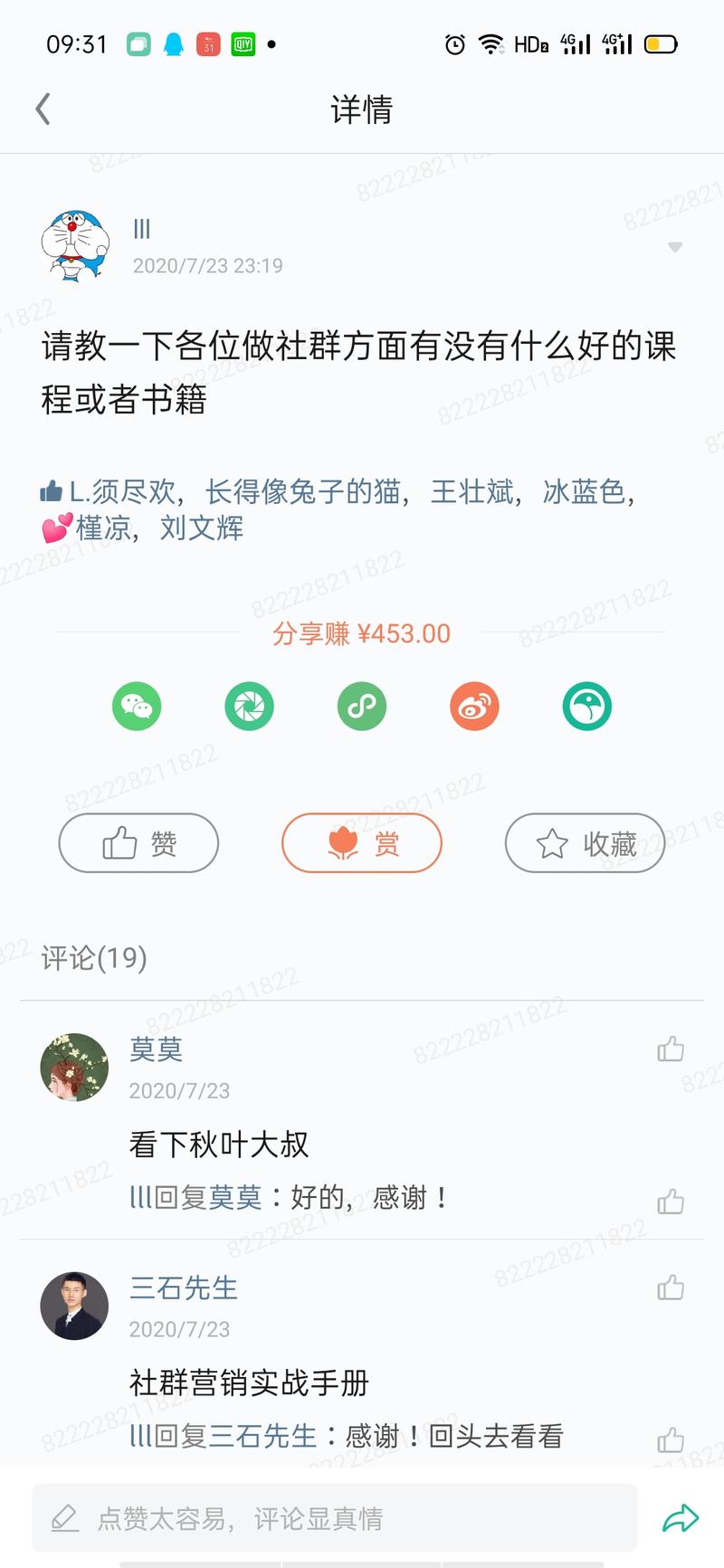Tap the green link share icon
The width and height of the screenshot is (724, 1568).
(361, 707)
